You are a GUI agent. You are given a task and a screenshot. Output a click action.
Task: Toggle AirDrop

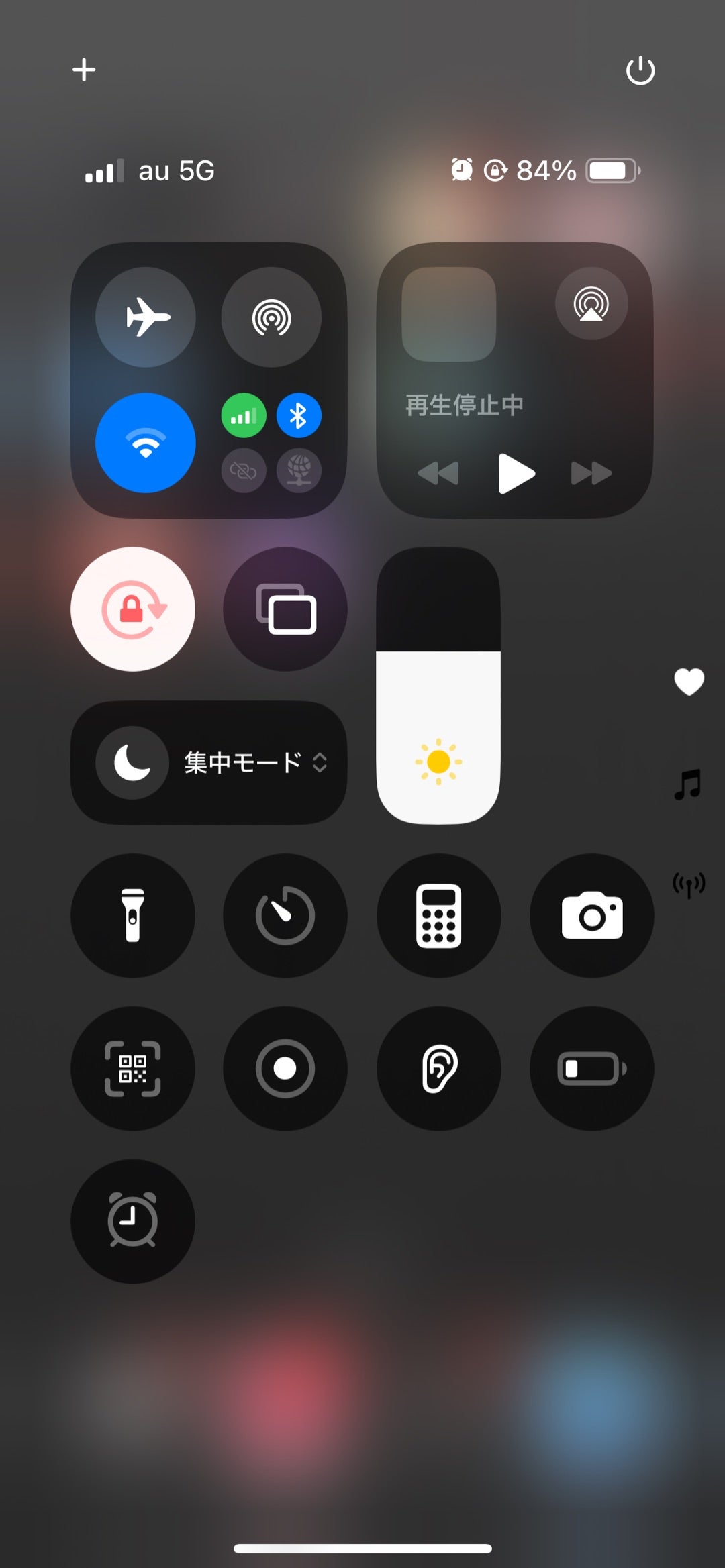pos(271,317)
